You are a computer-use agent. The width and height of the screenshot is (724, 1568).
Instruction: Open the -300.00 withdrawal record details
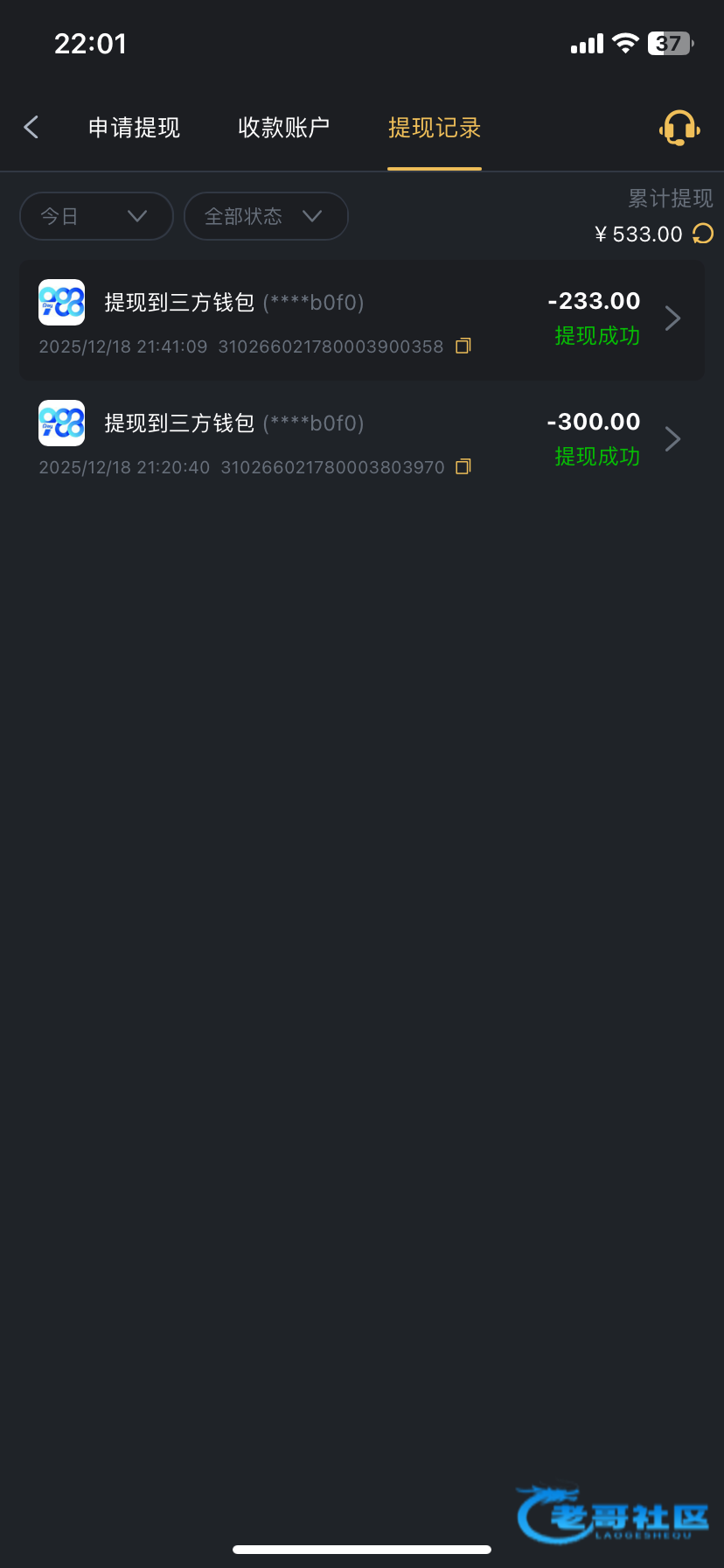(672, 439)
